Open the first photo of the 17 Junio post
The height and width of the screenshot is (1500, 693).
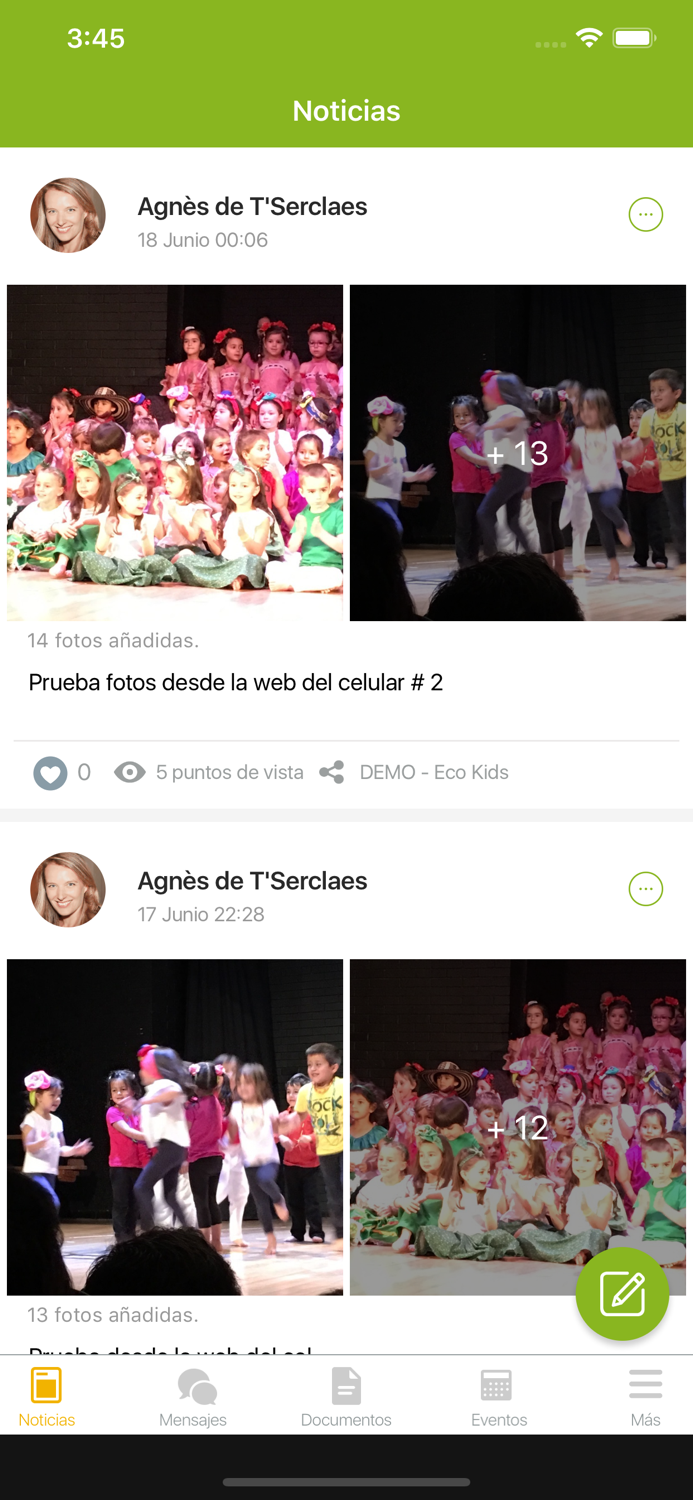(x=175, y=1127)
